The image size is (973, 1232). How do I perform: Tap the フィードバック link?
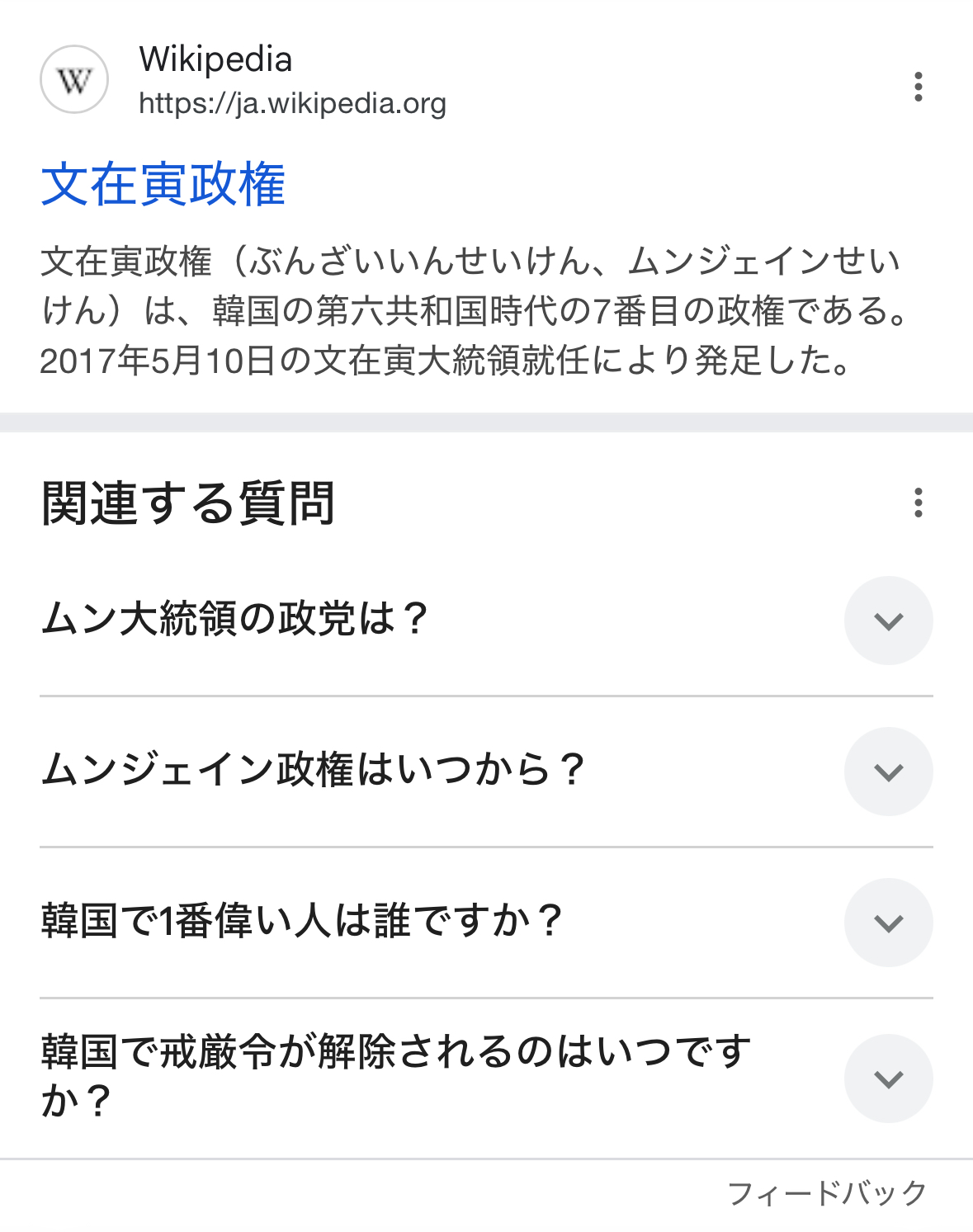(827, 1193)
